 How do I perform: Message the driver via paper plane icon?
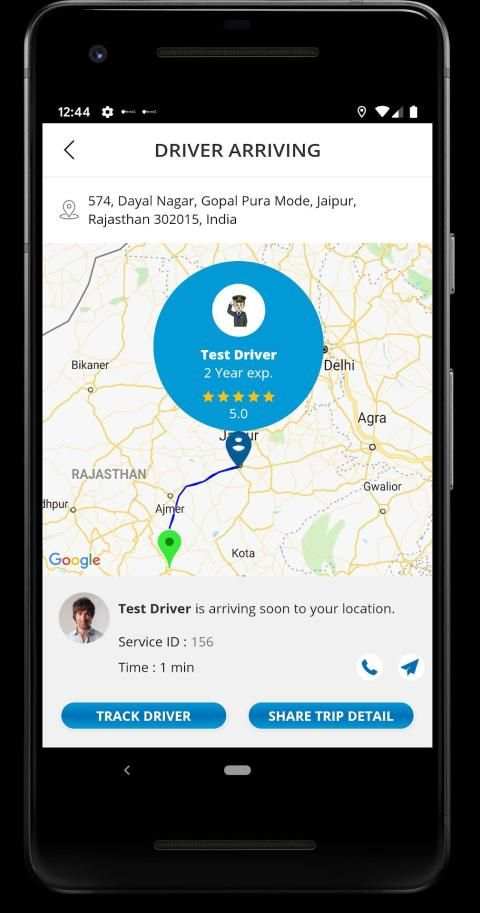click(x=411, y=667)
